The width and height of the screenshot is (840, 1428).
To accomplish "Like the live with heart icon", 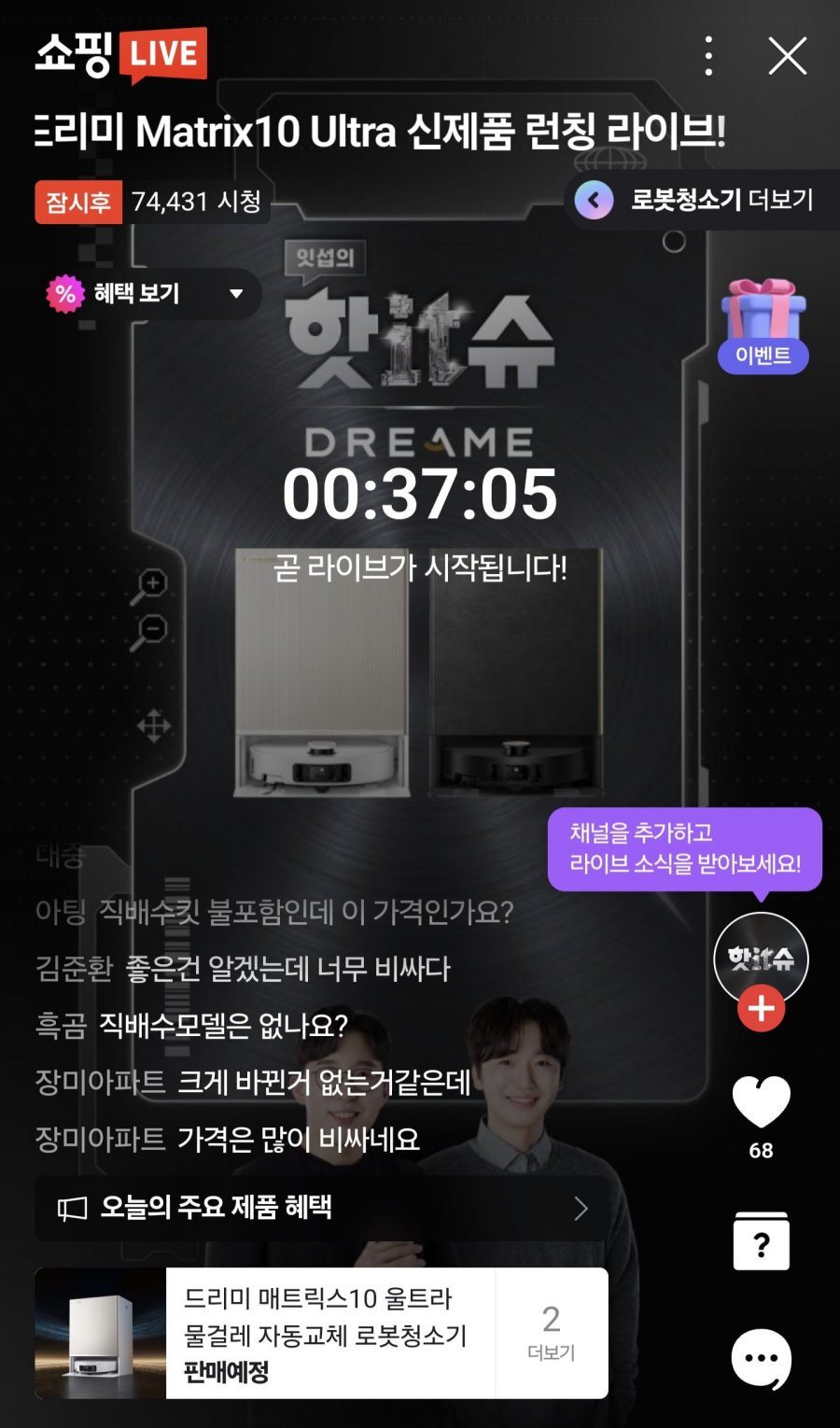I will point(761,1101).
